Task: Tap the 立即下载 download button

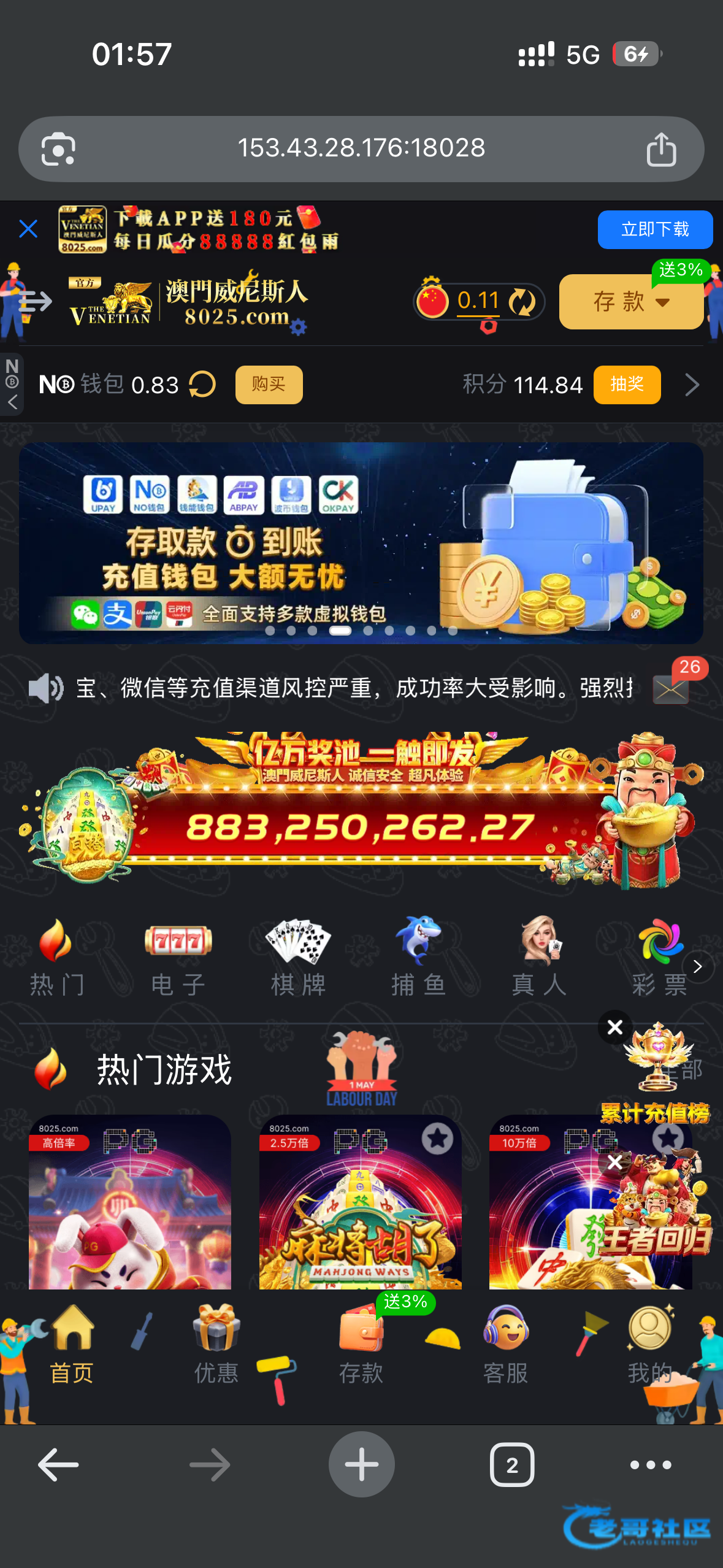Action: click(x=654, y=229)
